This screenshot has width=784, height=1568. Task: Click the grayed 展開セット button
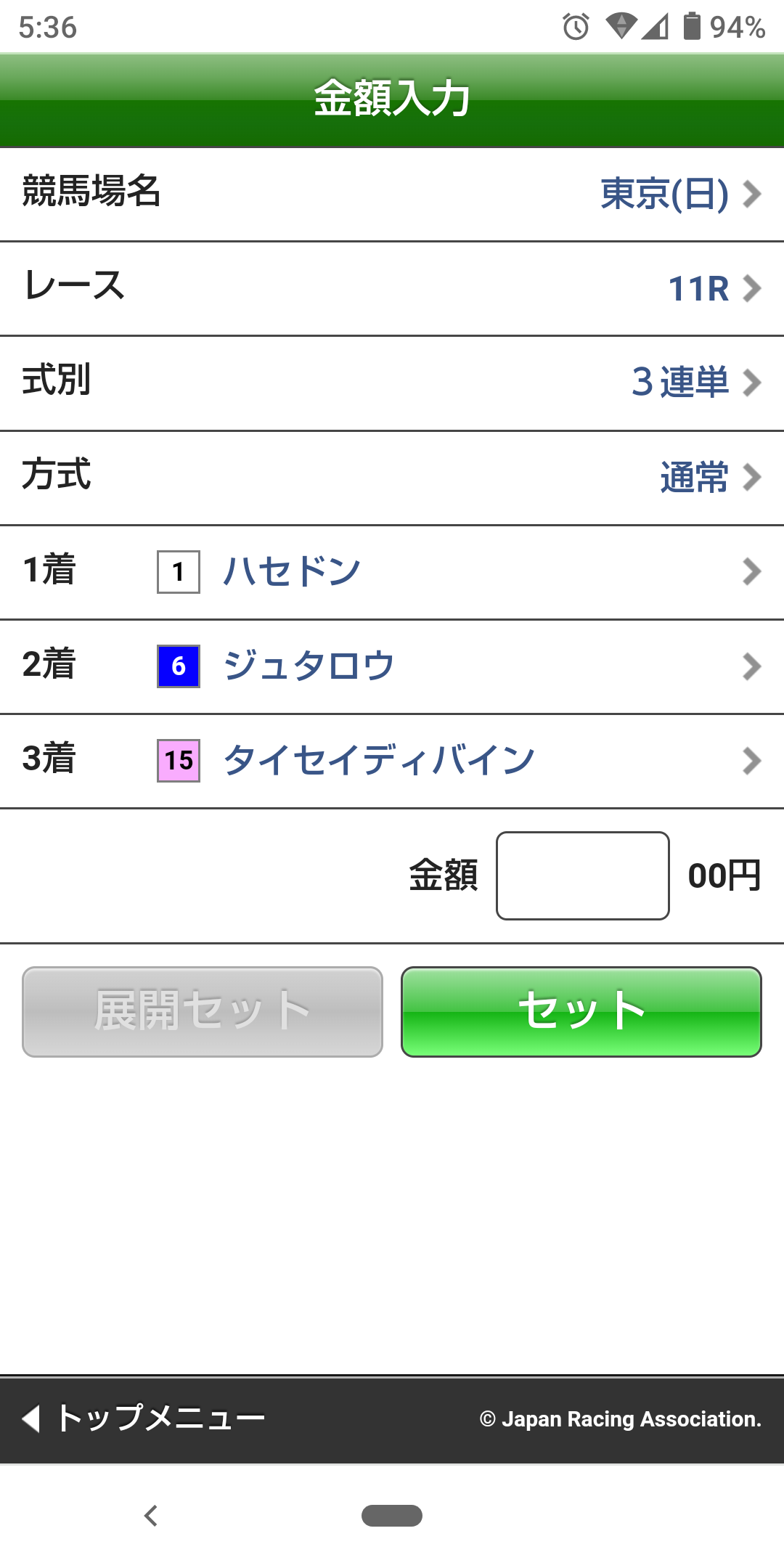point(201,1009)
